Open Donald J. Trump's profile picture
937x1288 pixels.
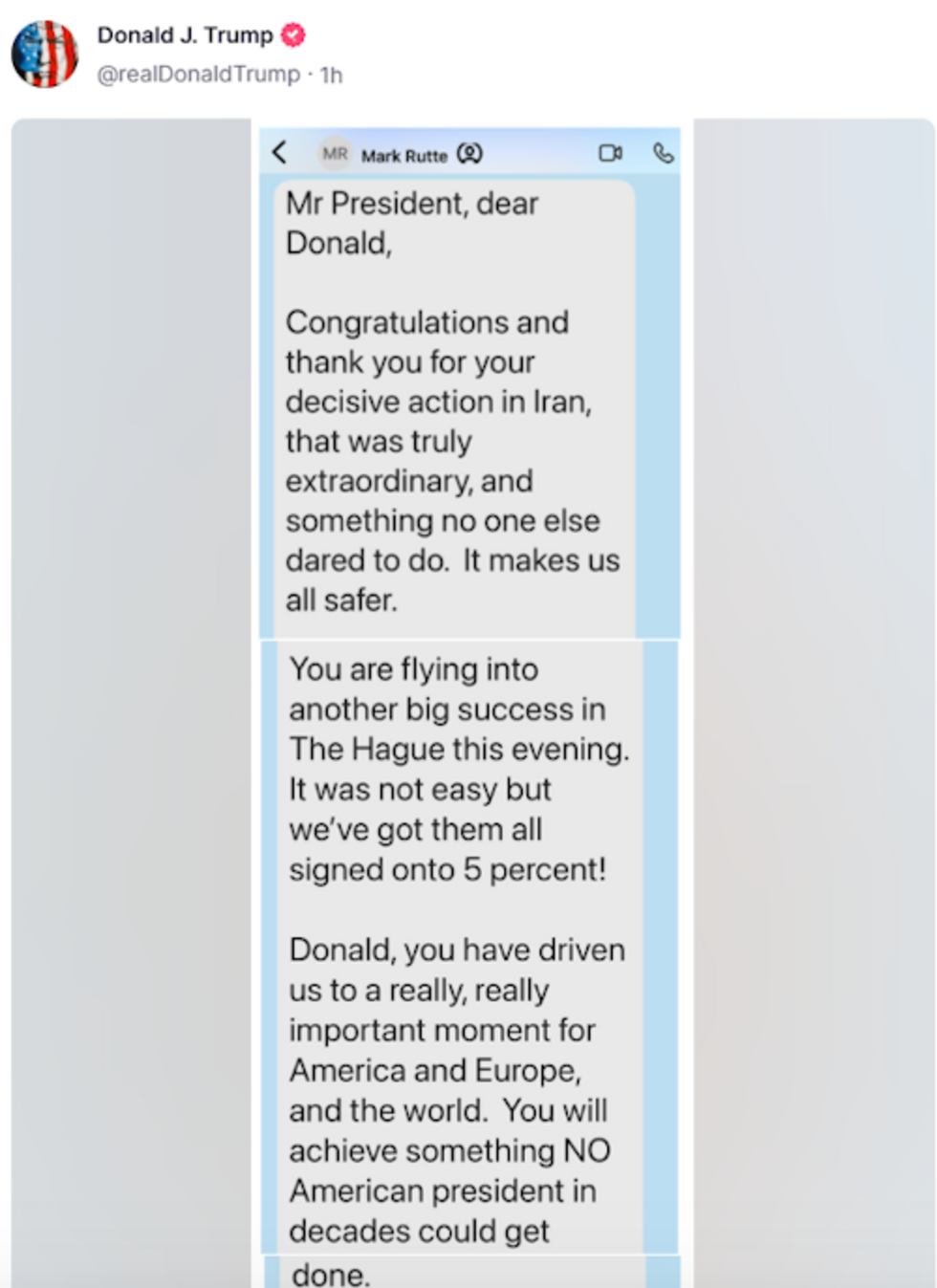pyautogui.click(x=44, y=55)
